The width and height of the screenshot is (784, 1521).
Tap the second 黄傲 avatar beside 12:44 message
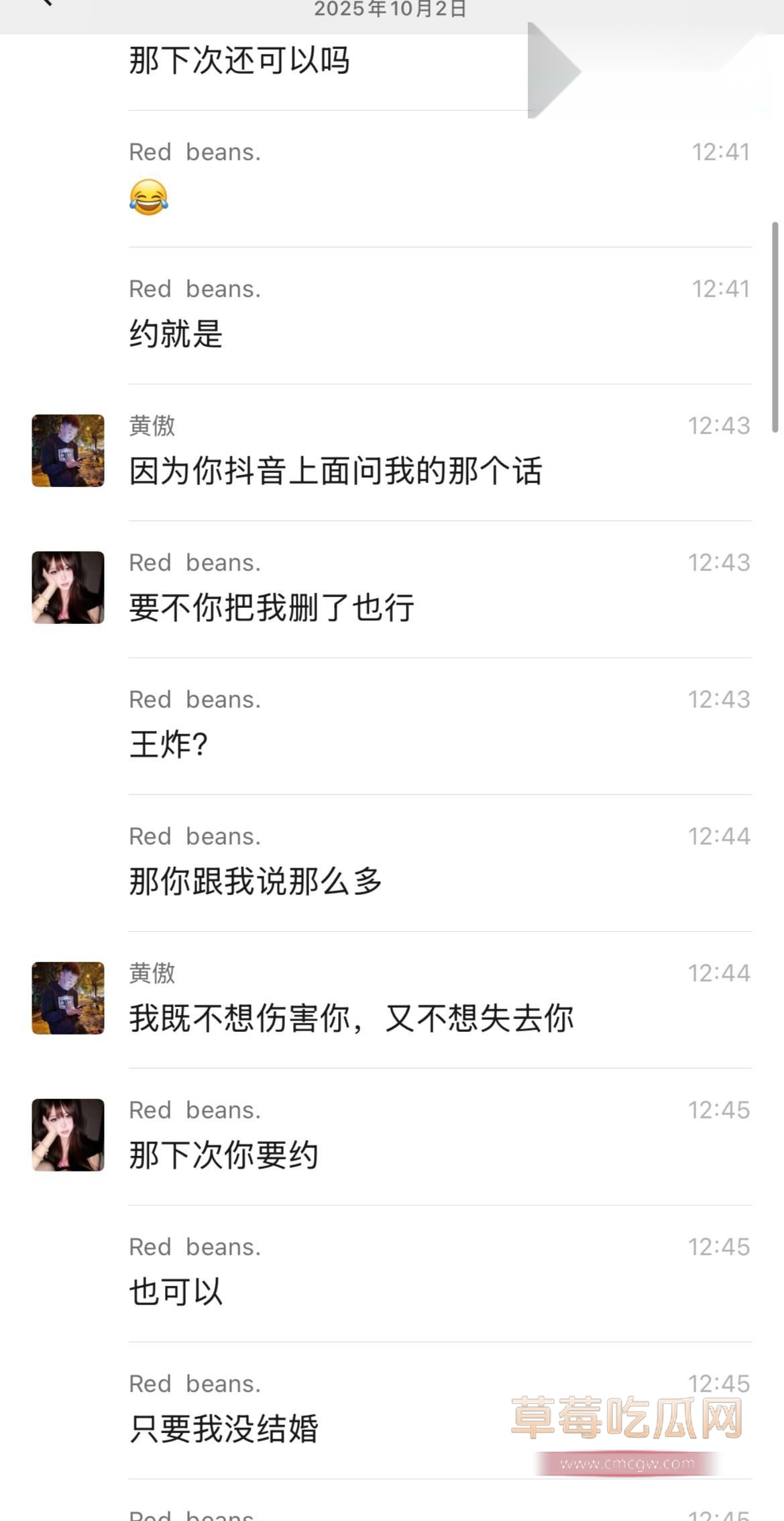67,998
